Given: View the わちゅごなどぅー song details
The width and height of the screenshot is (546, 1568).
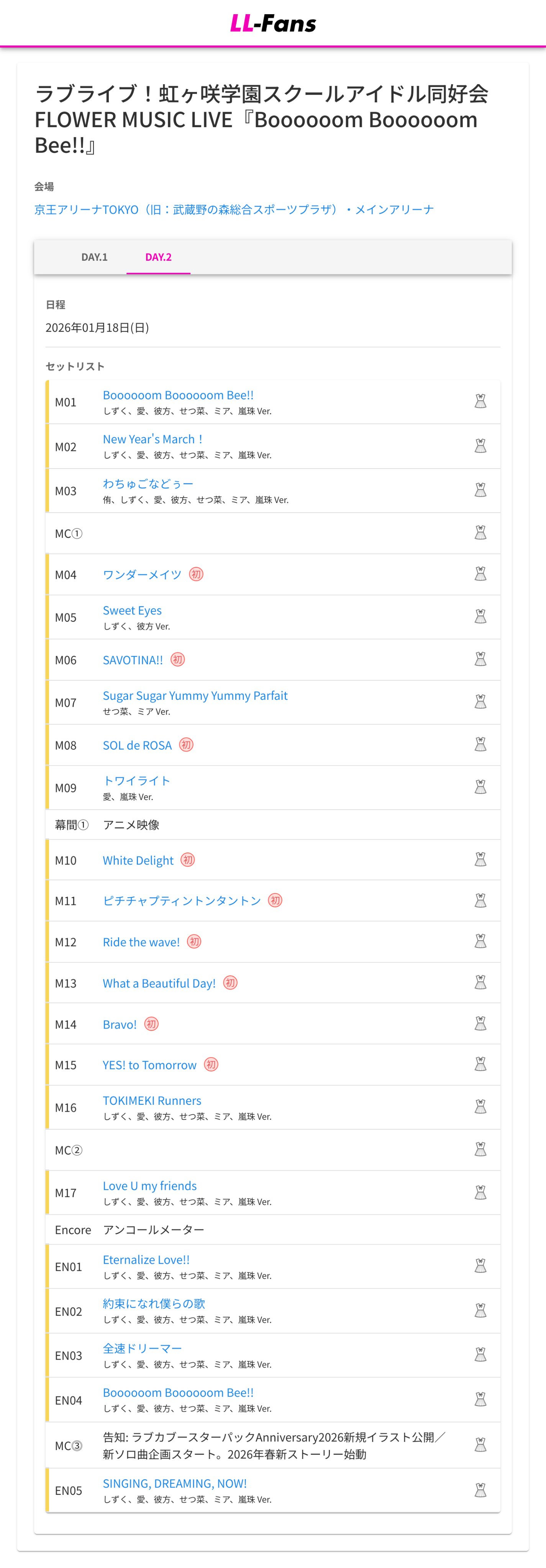Looking at the screenshot, I should [148, 483].
